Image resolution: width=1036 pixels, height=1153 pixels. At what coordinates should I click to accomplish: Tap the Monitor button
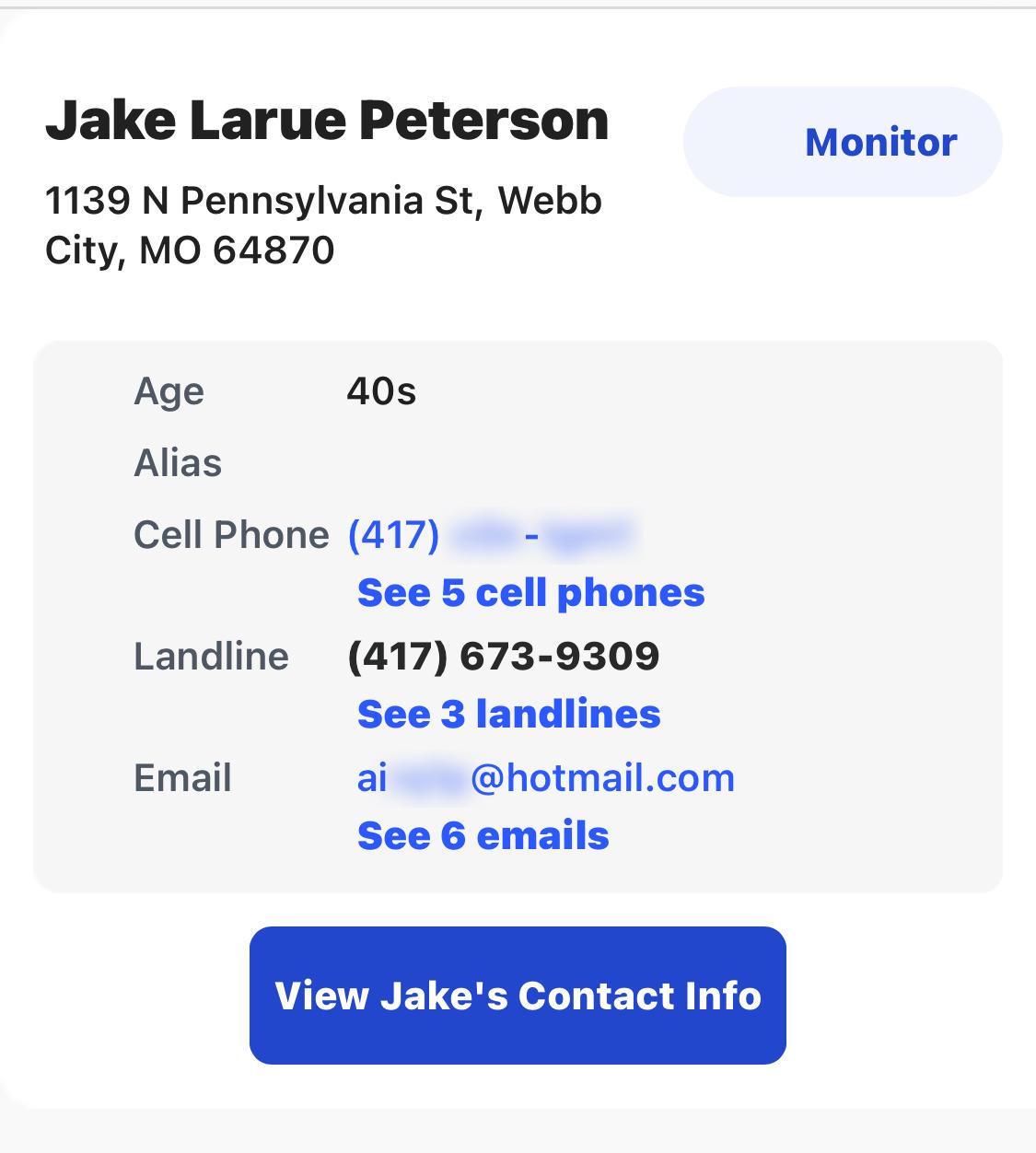[842, 142]
